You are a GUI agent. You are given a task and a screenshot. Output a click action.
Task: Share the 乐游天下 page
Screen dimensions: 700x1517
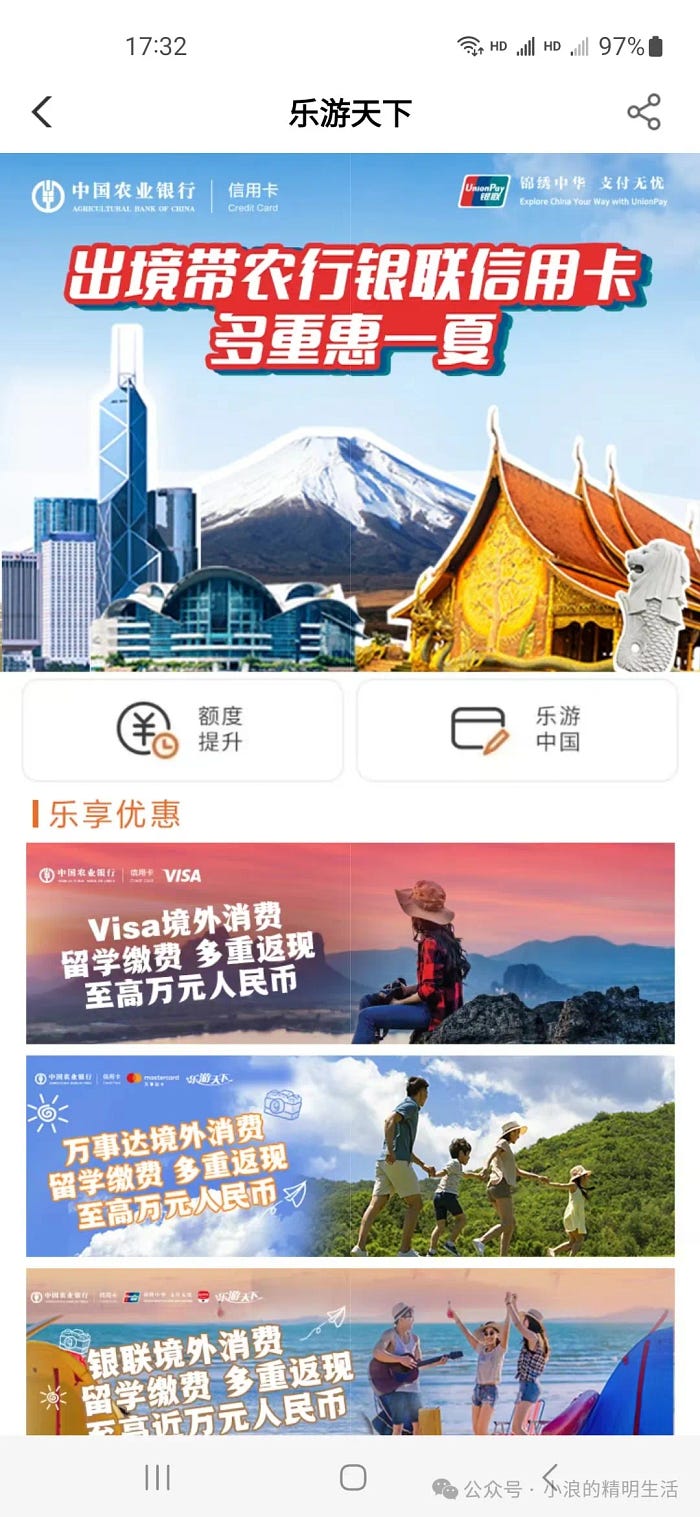[644, 112]
